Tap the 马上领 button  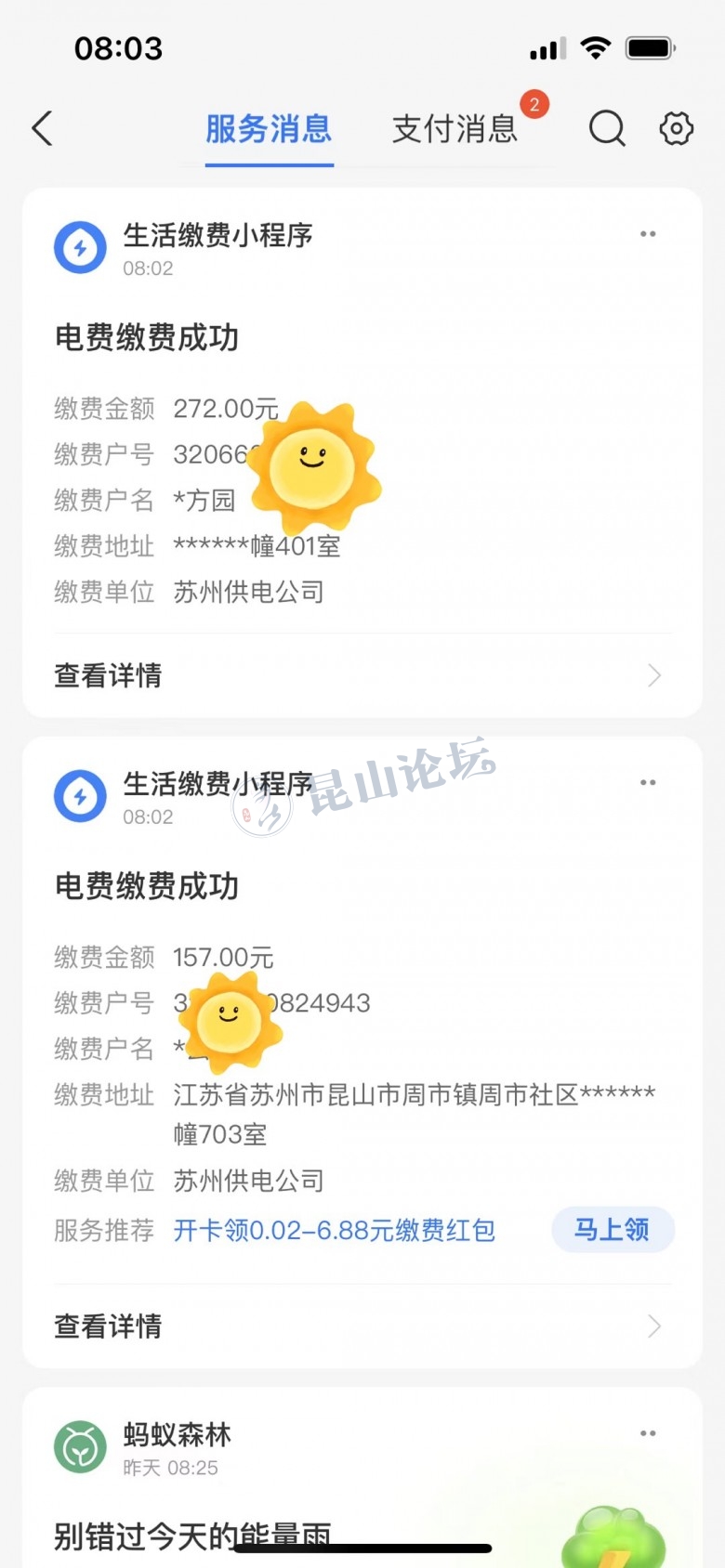(x=613, y=1230)
